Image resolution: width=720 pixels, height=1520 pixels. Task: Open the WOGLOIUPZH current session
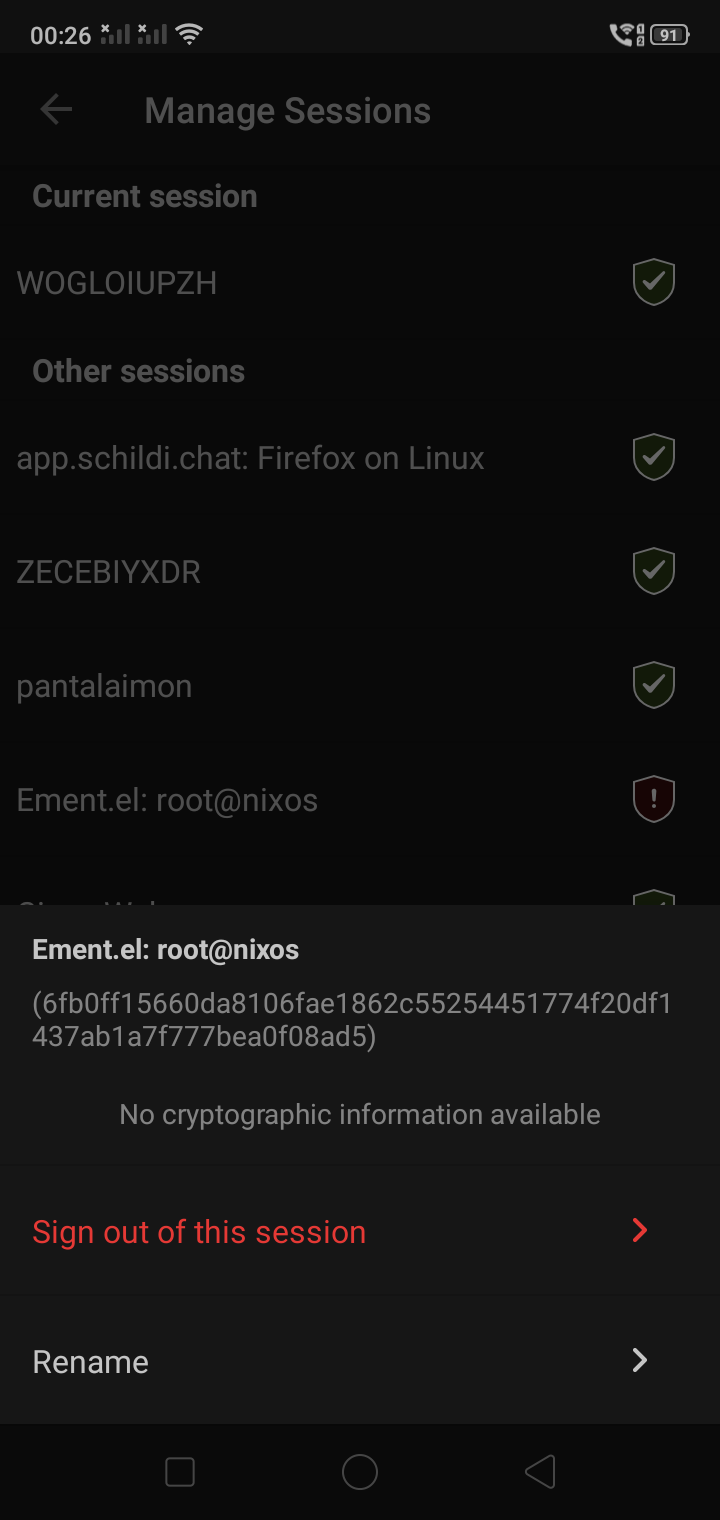click(117, 283)
